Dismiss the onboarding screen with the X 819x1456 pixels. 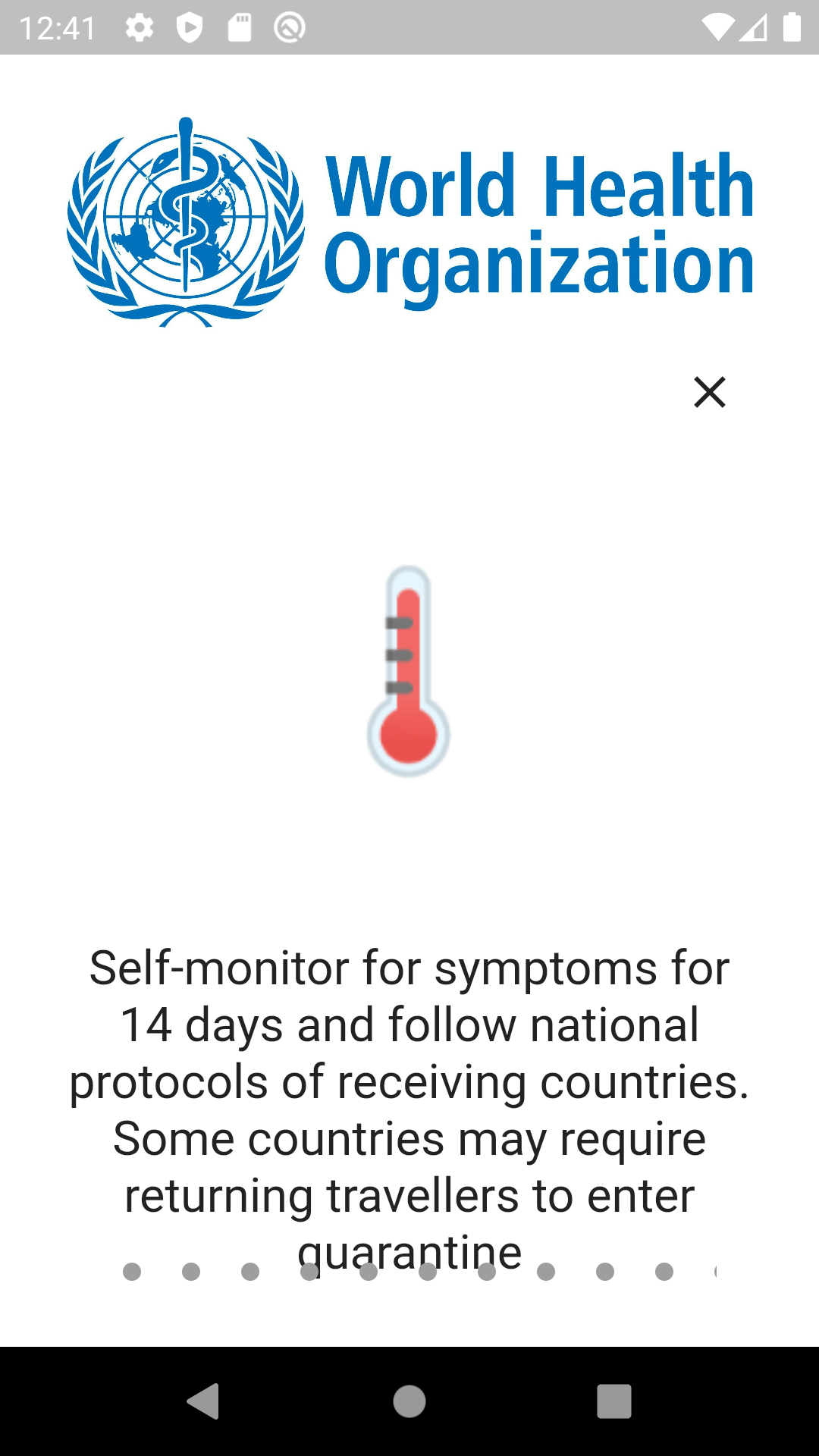(709, 393)
